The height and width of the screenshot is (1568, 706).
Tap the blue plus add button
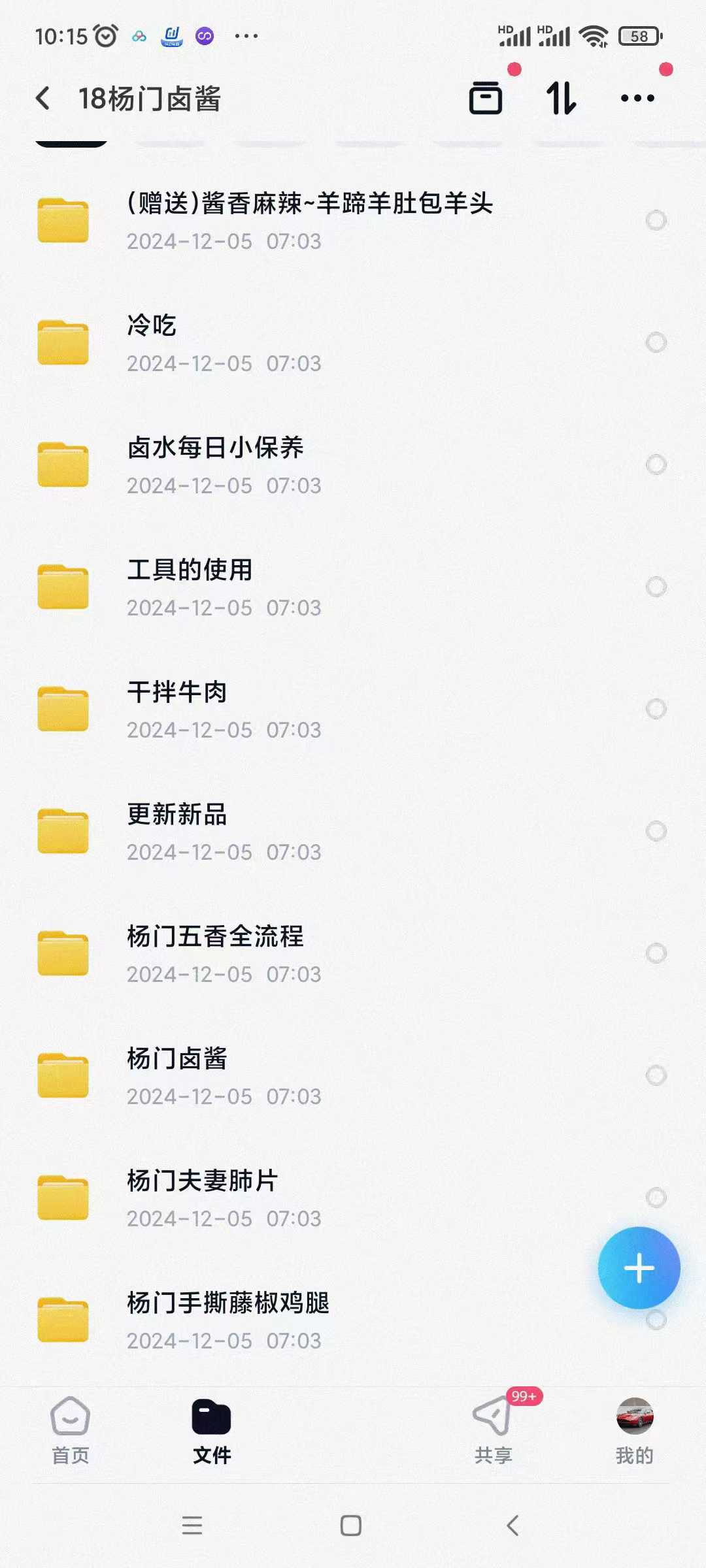639,1268
